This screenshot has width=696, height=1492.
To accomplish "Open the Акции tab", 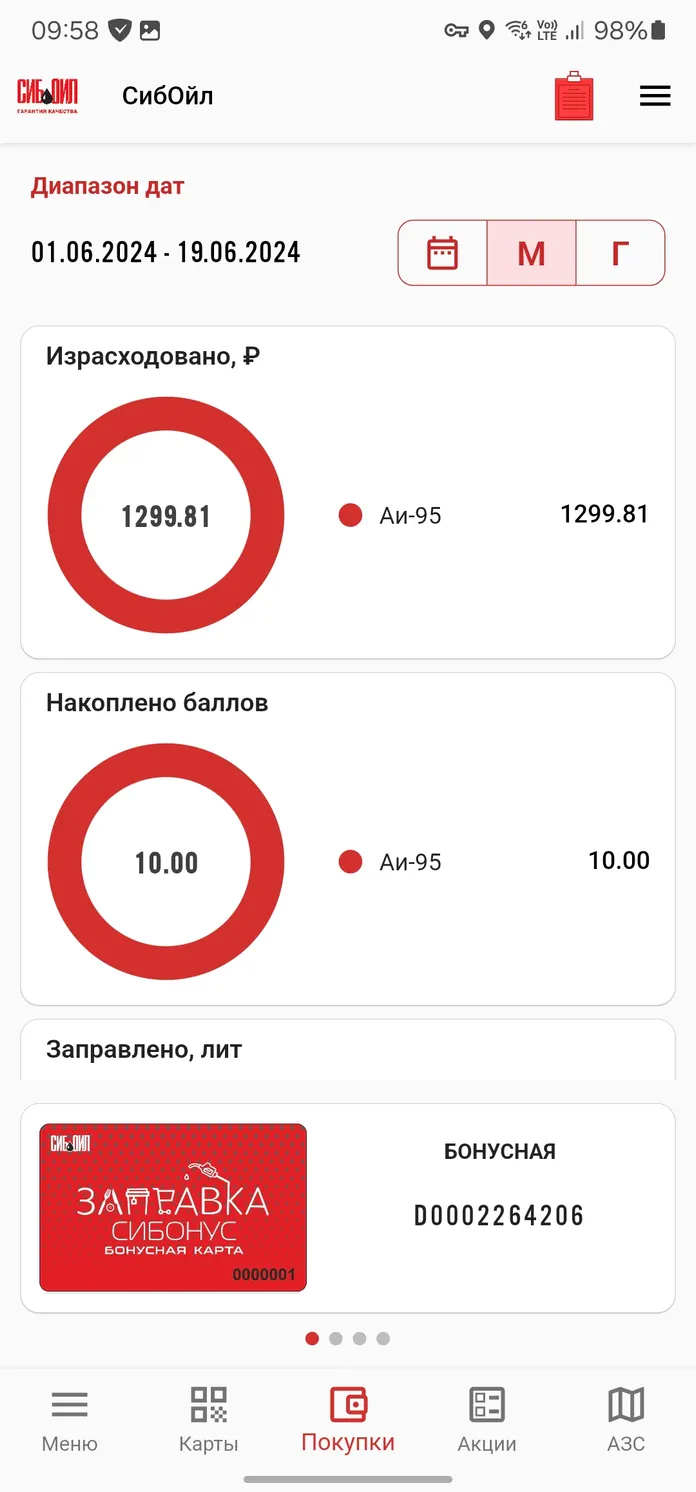I will pos(487,1420).
